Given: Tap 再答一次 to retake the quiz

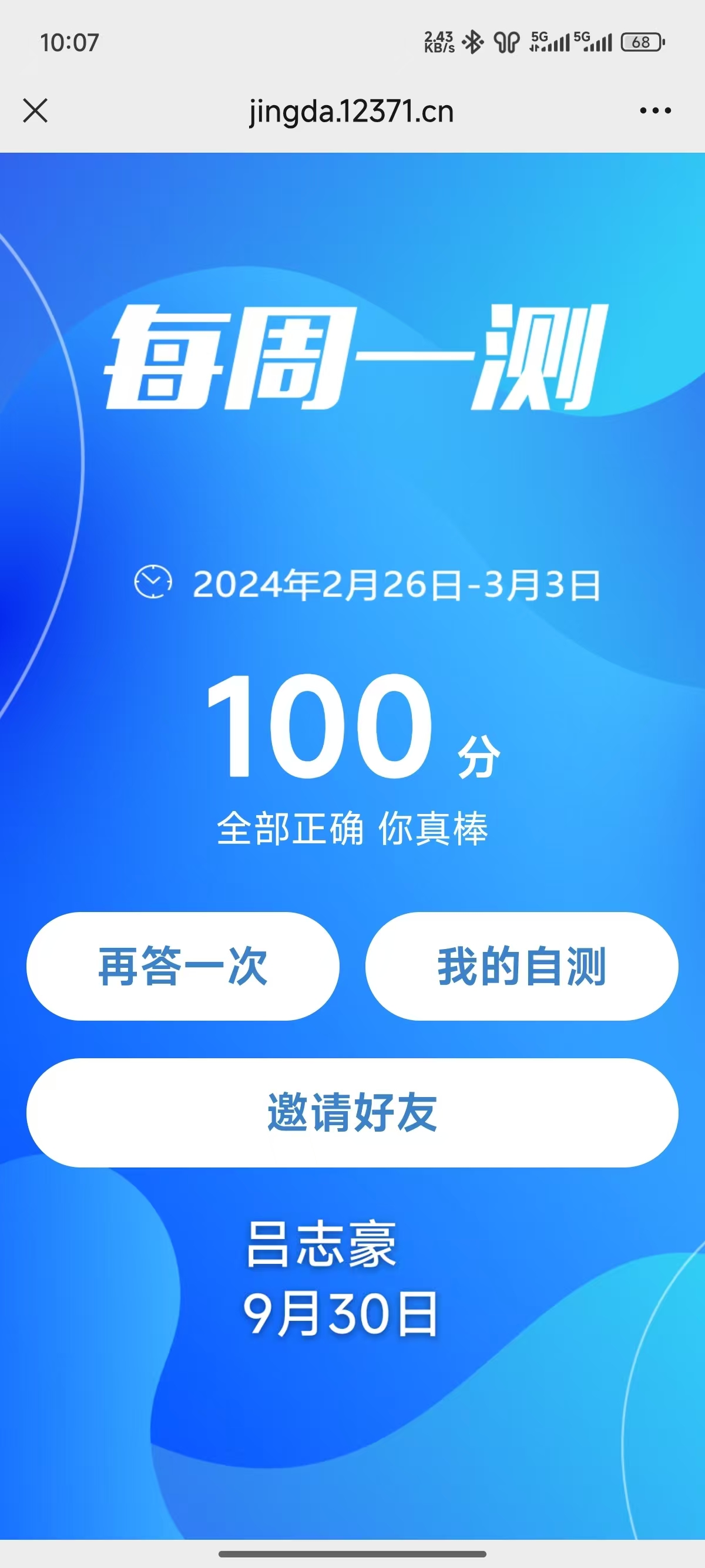Looking at the screenshot, I should 183,966.
